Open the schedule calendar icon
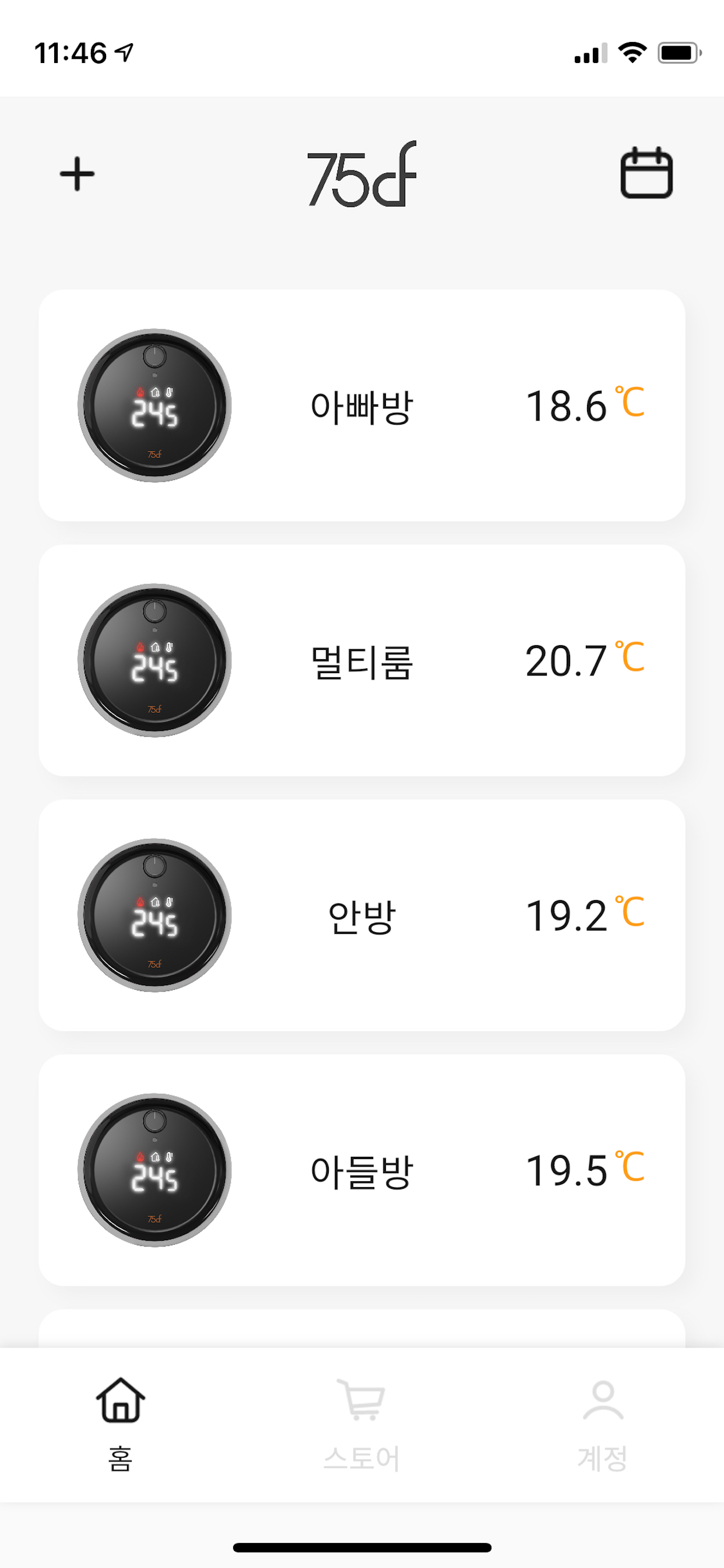724x1568 pixels. 646,177
